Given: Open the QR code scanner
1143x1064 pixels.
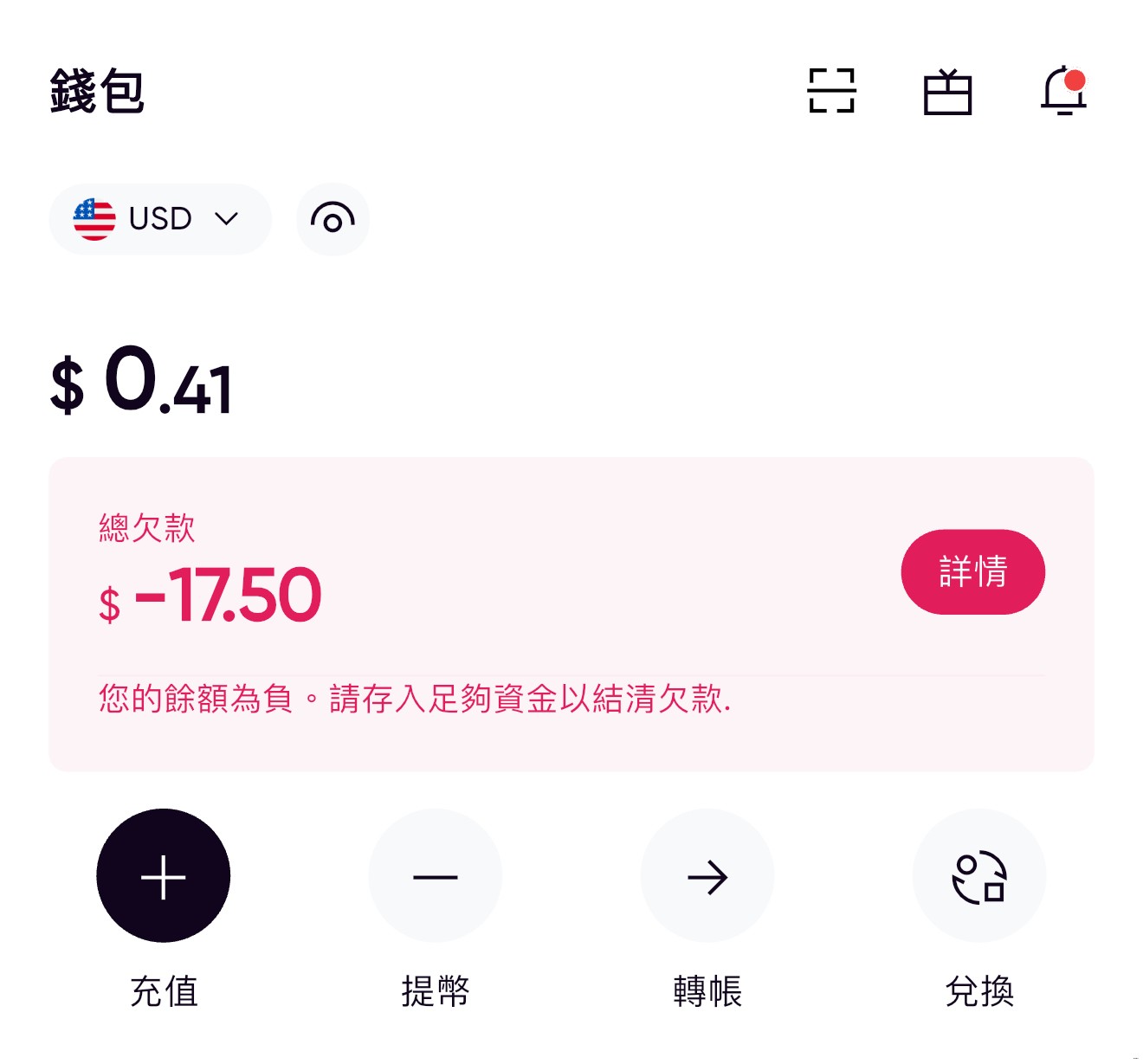Looking at the screenshot, I should click(831, 91).
